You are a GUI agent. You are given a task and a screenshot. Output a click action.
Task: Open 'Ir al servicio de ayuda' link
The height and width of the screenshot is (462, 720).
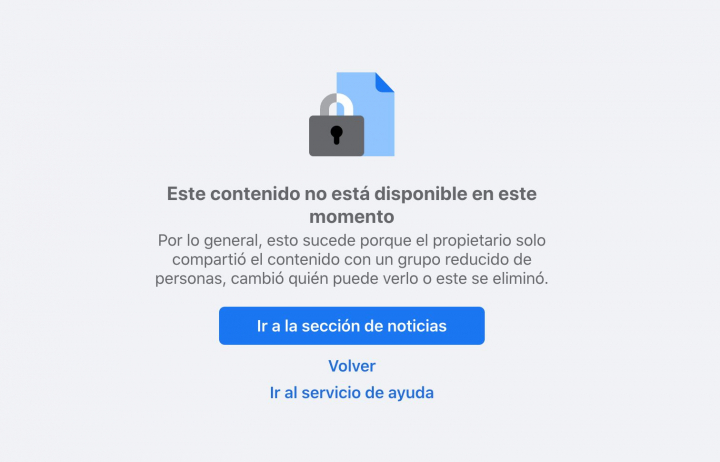point(351,393)
